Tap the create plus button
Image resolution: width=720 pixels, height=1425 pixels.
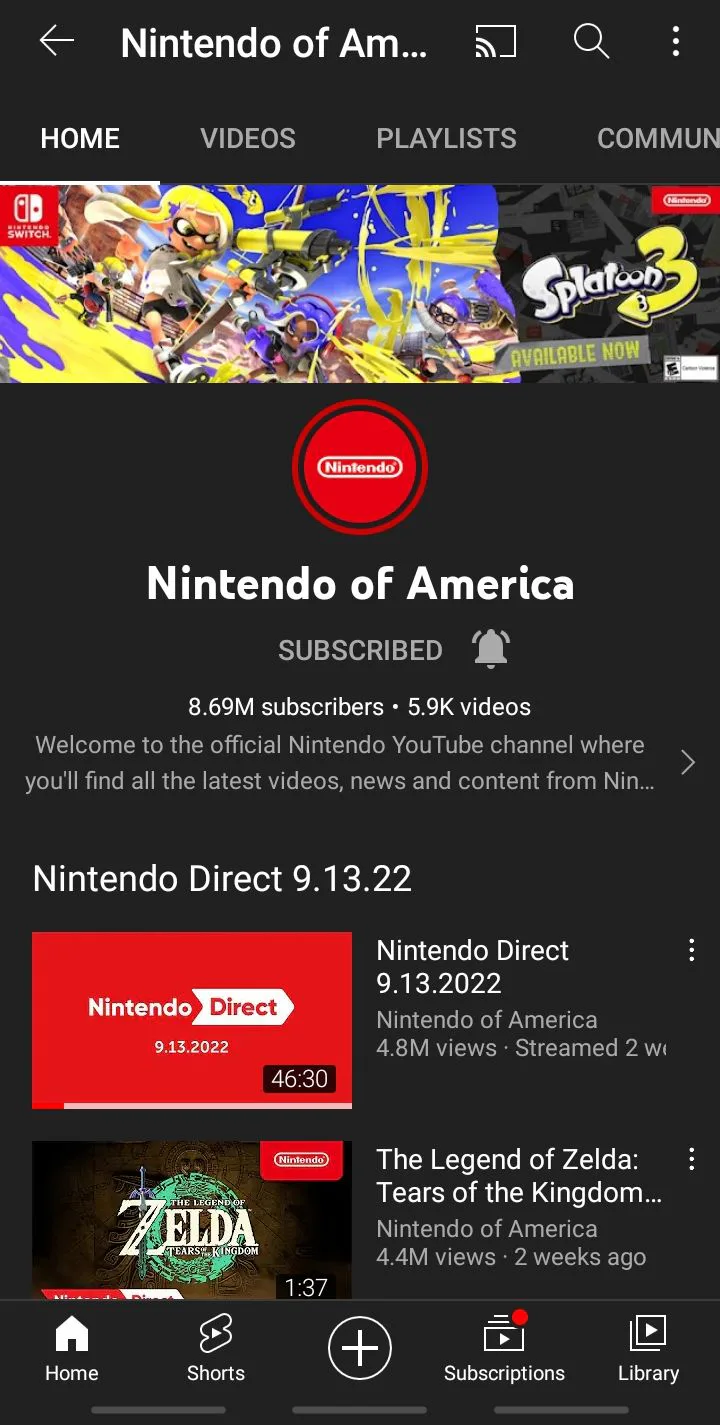(x=360, y=1348)
